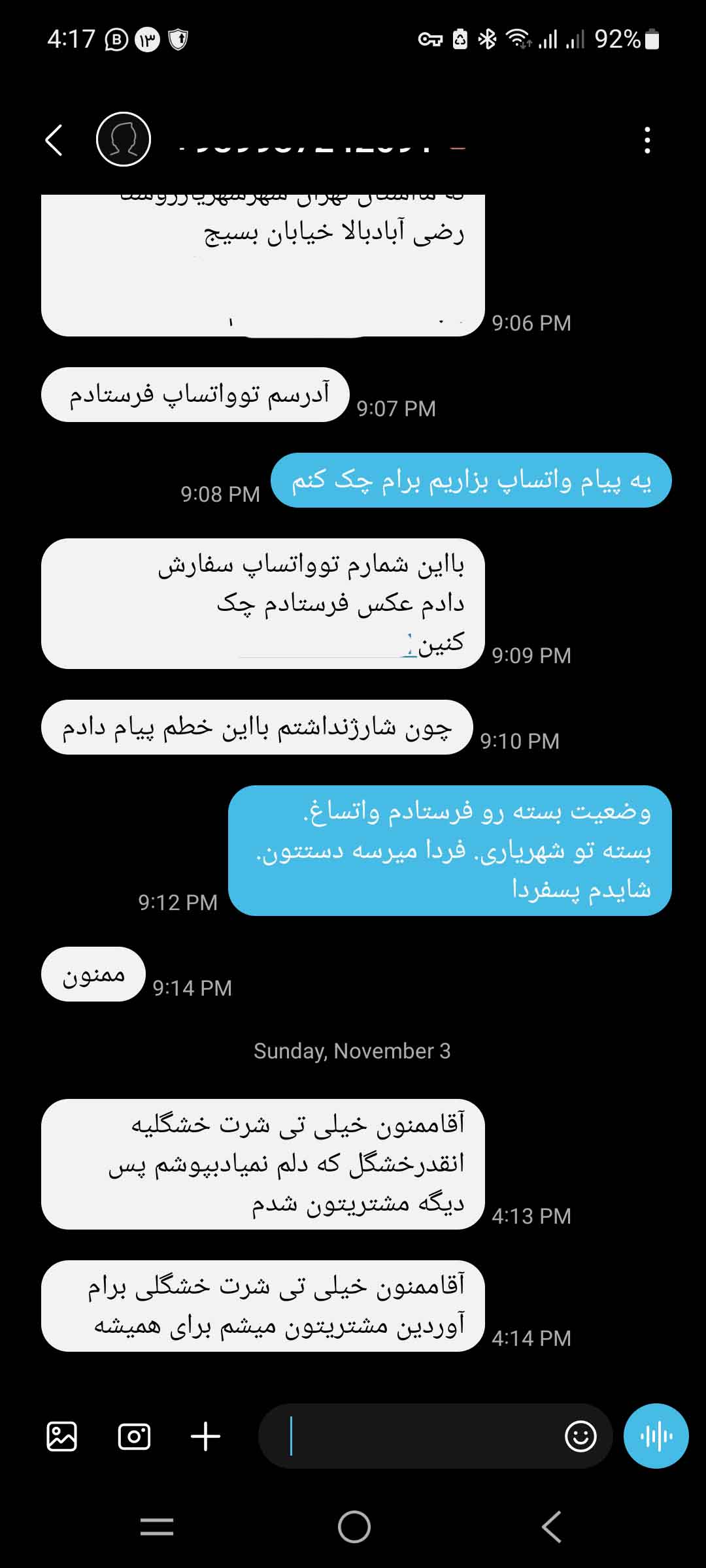
Task: Open the contact's profile avatar
Action: pyautogui.click(x=124, y=139)
